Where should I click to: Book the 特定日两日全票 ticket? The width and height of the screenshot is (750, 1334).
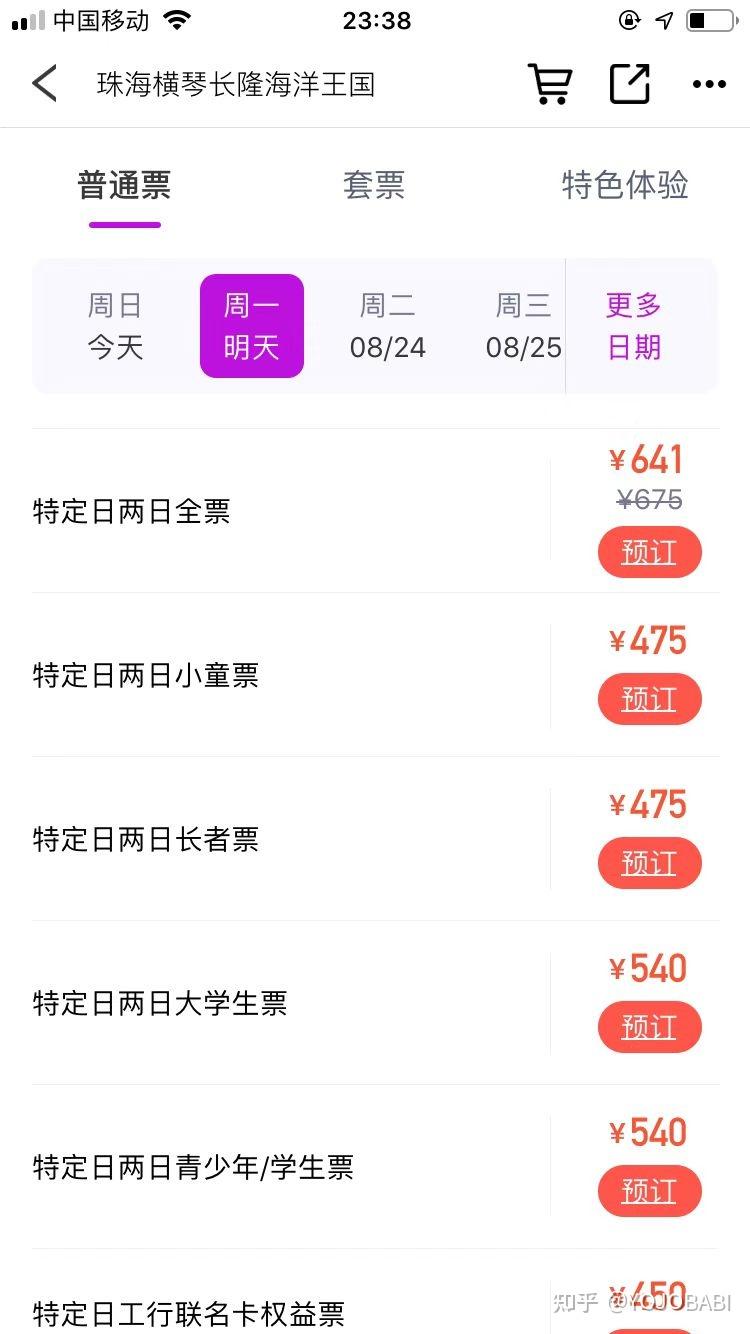tap(649, 552)
